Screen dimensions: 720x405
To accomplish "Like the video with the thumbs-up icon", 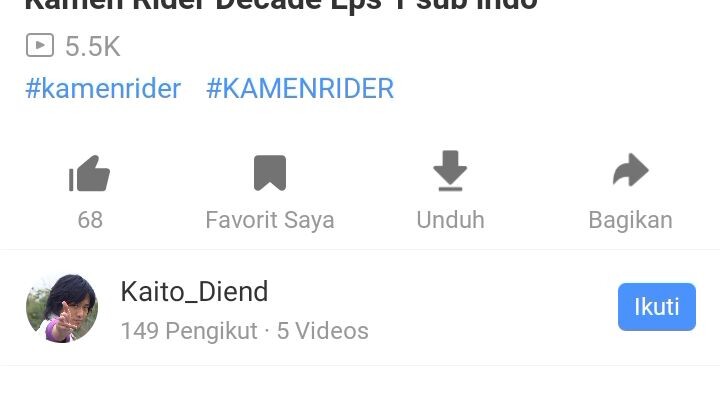I will 90,174.
